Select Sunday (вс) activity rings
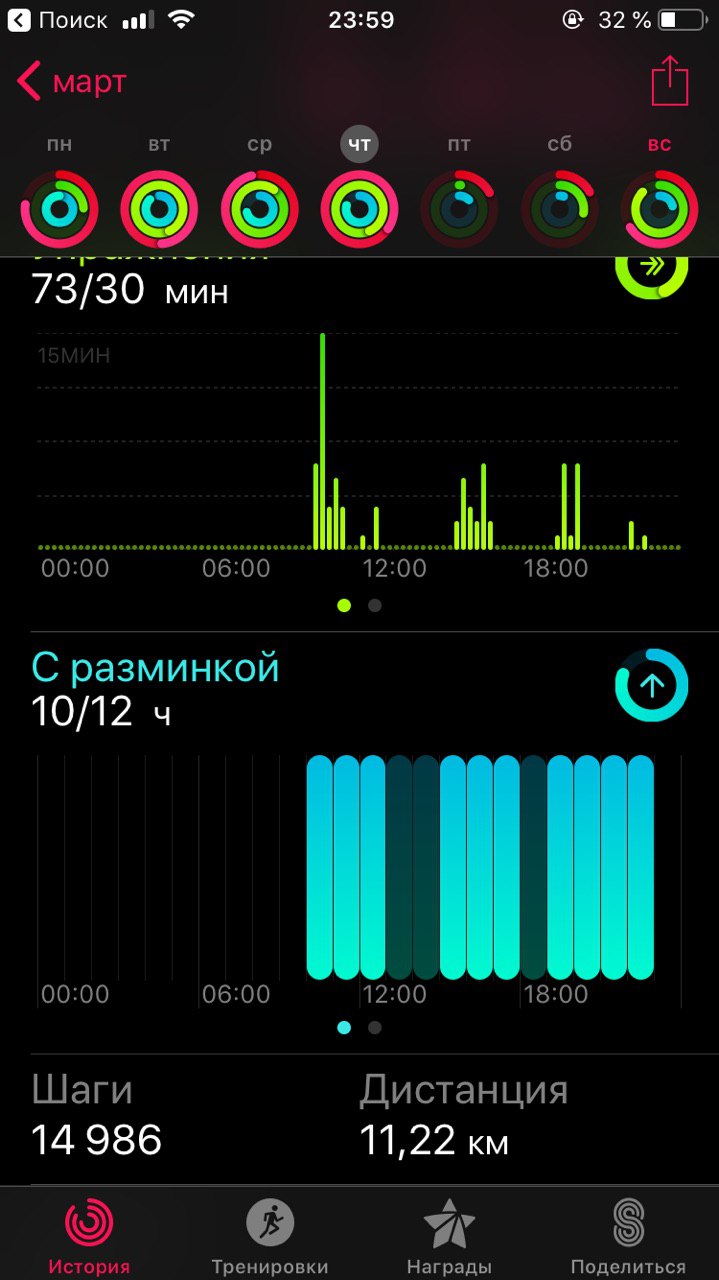Viewport: 719px width, 1280px height. pyautogui.click(x=659, y=209)
